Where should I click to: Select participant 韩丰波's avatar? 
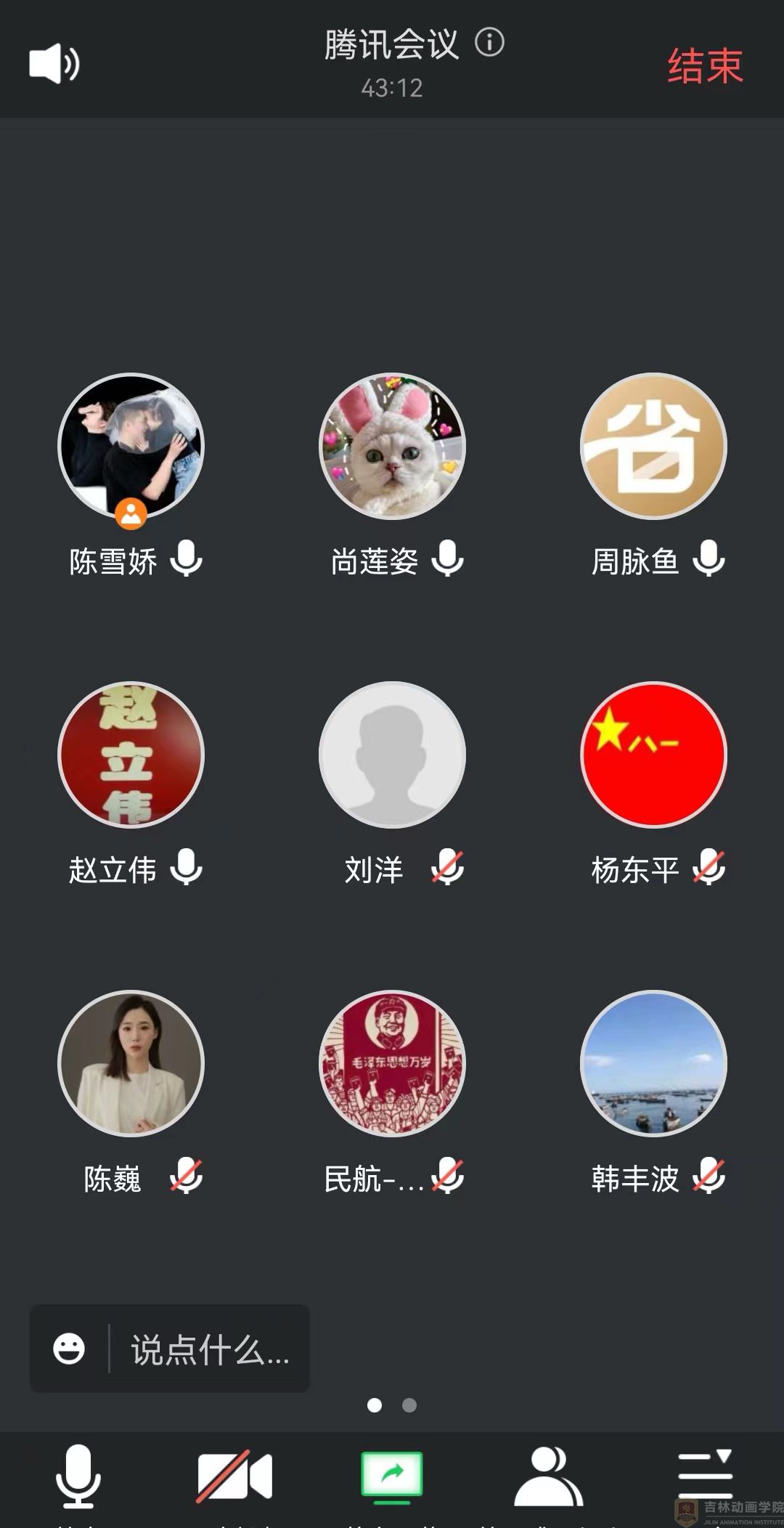point(653,1063)
